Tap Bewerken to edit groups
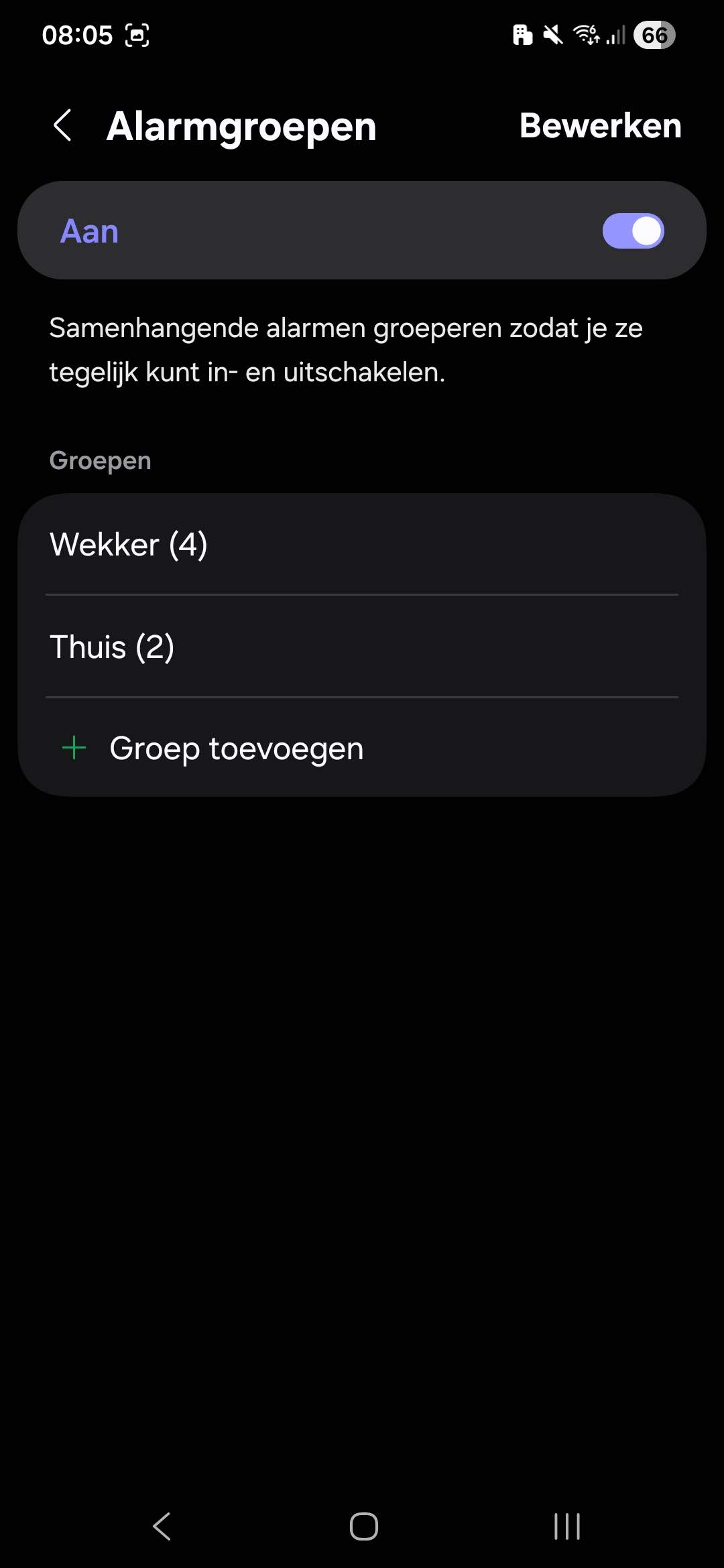The width and height of the screenshot is (724, 1568). point(600,126)
